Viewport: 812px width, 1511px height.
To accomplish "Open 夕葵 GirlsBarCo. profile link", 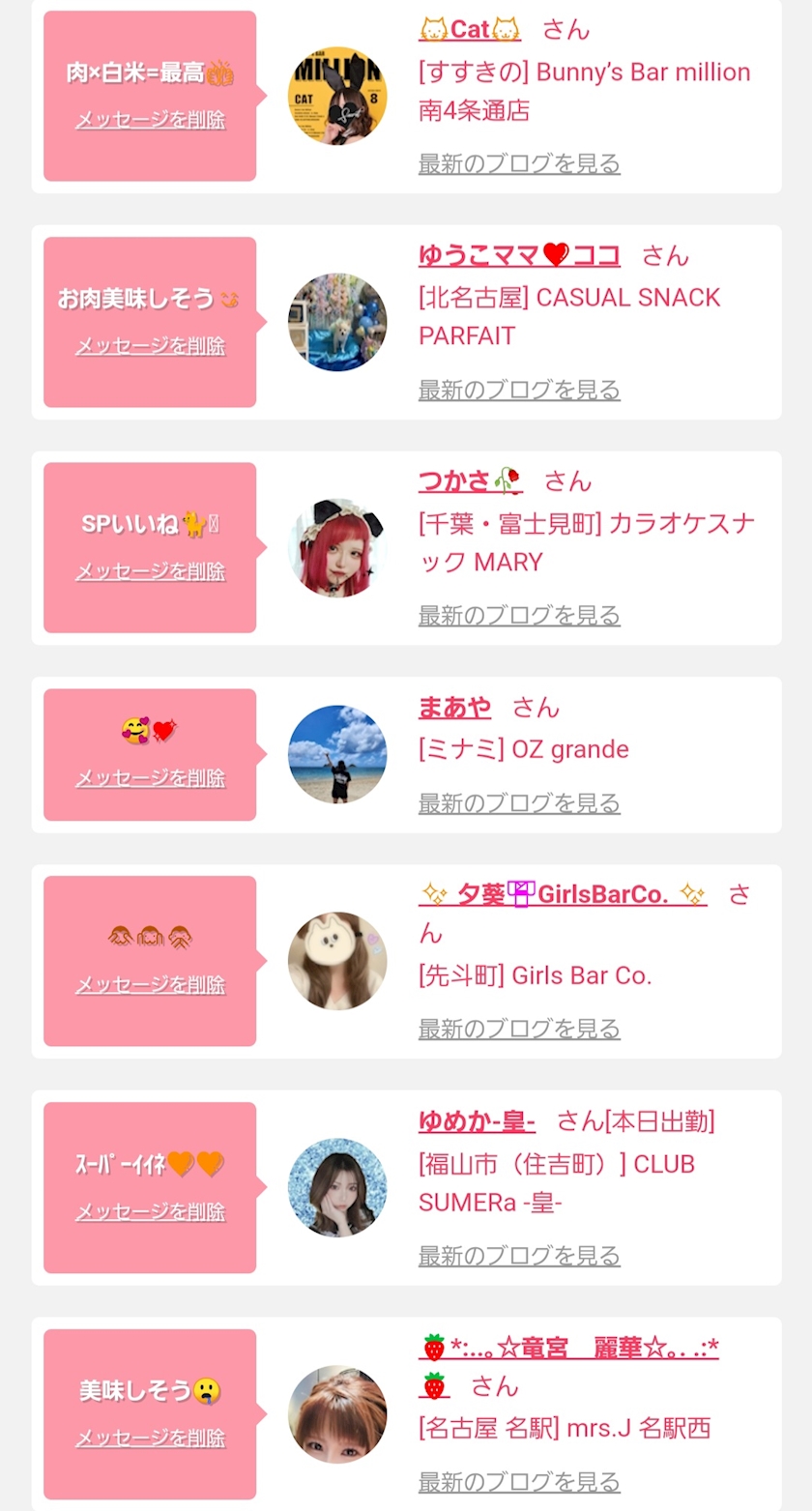I will click(x=563, y=895).
